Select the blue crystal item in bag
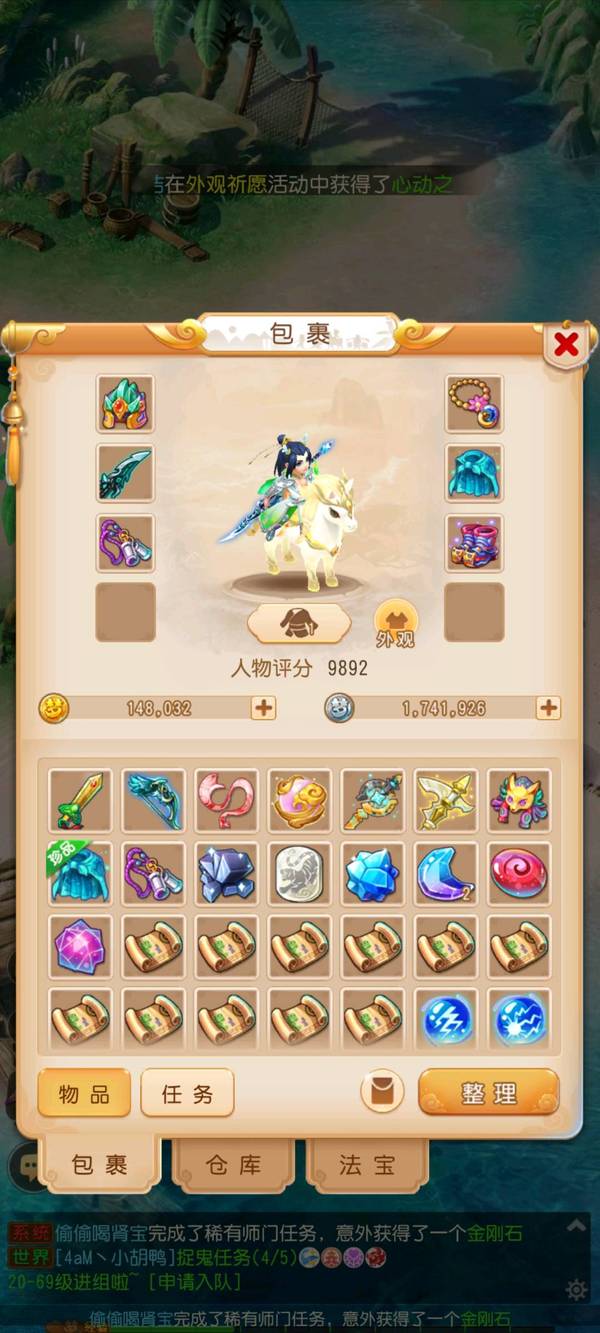The height and width of the screenshot is (1333, 600). 372,873
